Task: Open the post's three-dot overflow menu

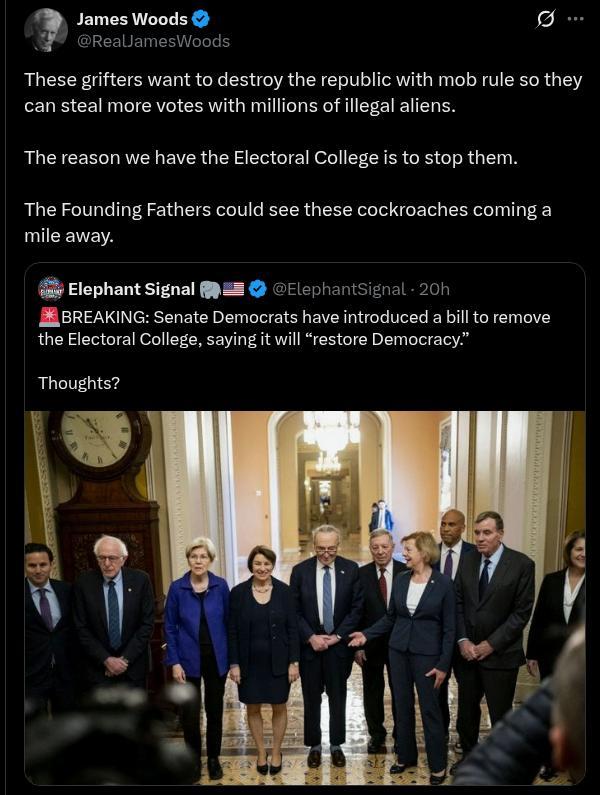Action: [x=575, y=20]
